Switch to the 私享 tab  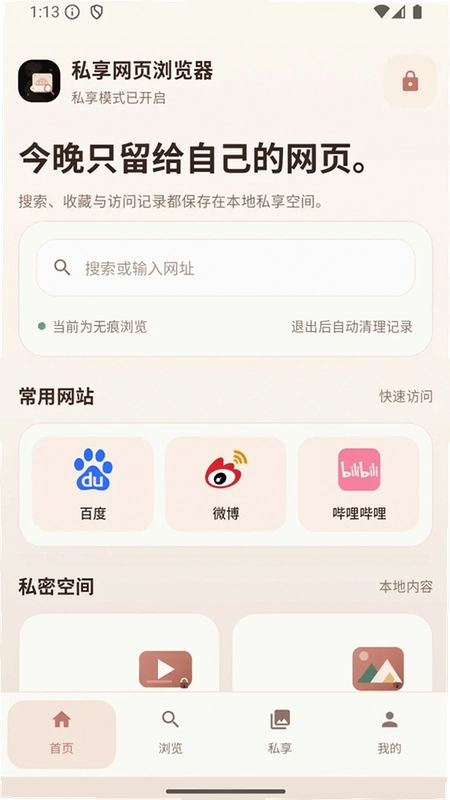[280, 734]
